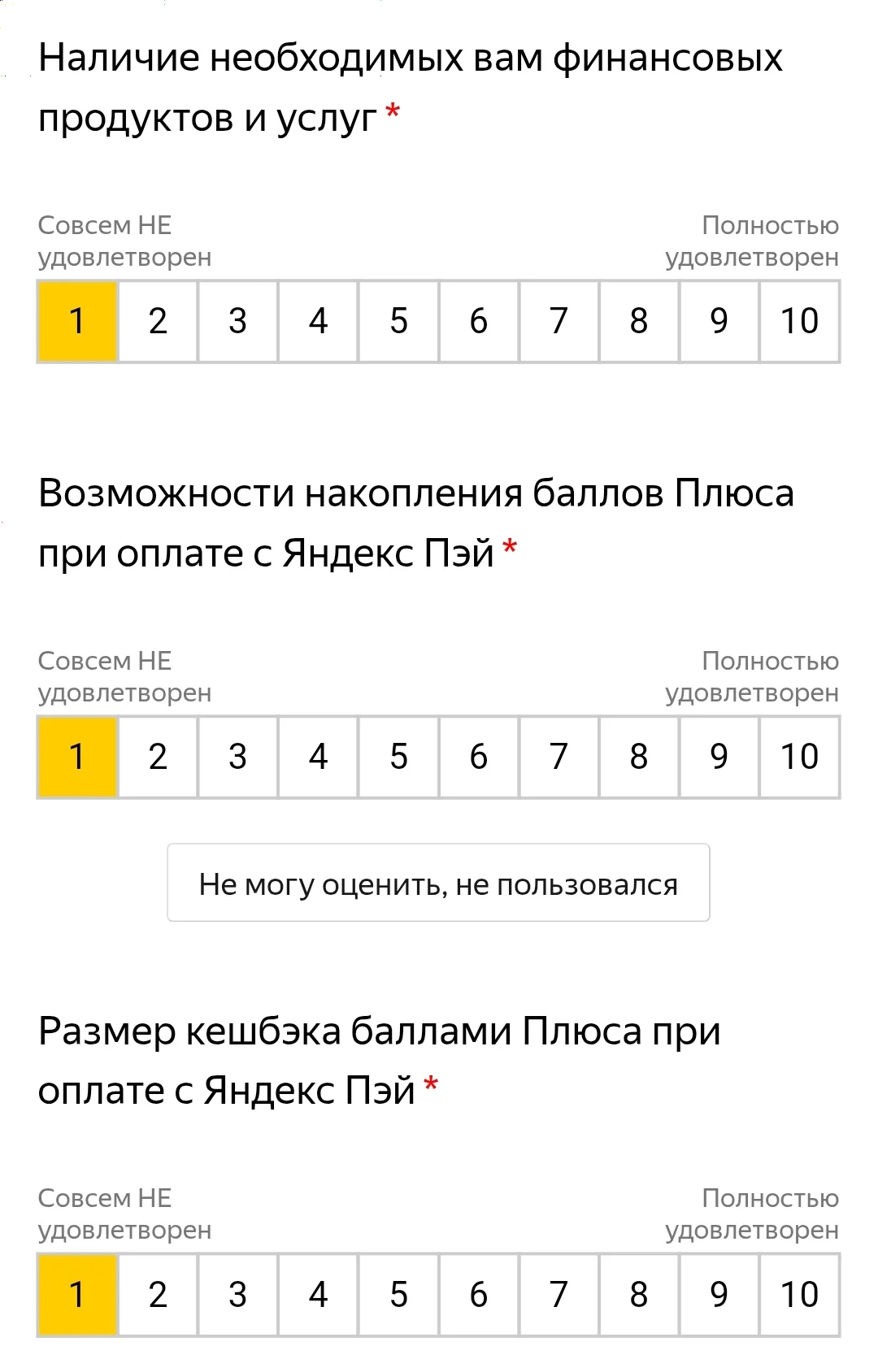Rate financial products availability as 10
The width and height of the screenshot is (878, 1372).
click(x=799, y=321)
